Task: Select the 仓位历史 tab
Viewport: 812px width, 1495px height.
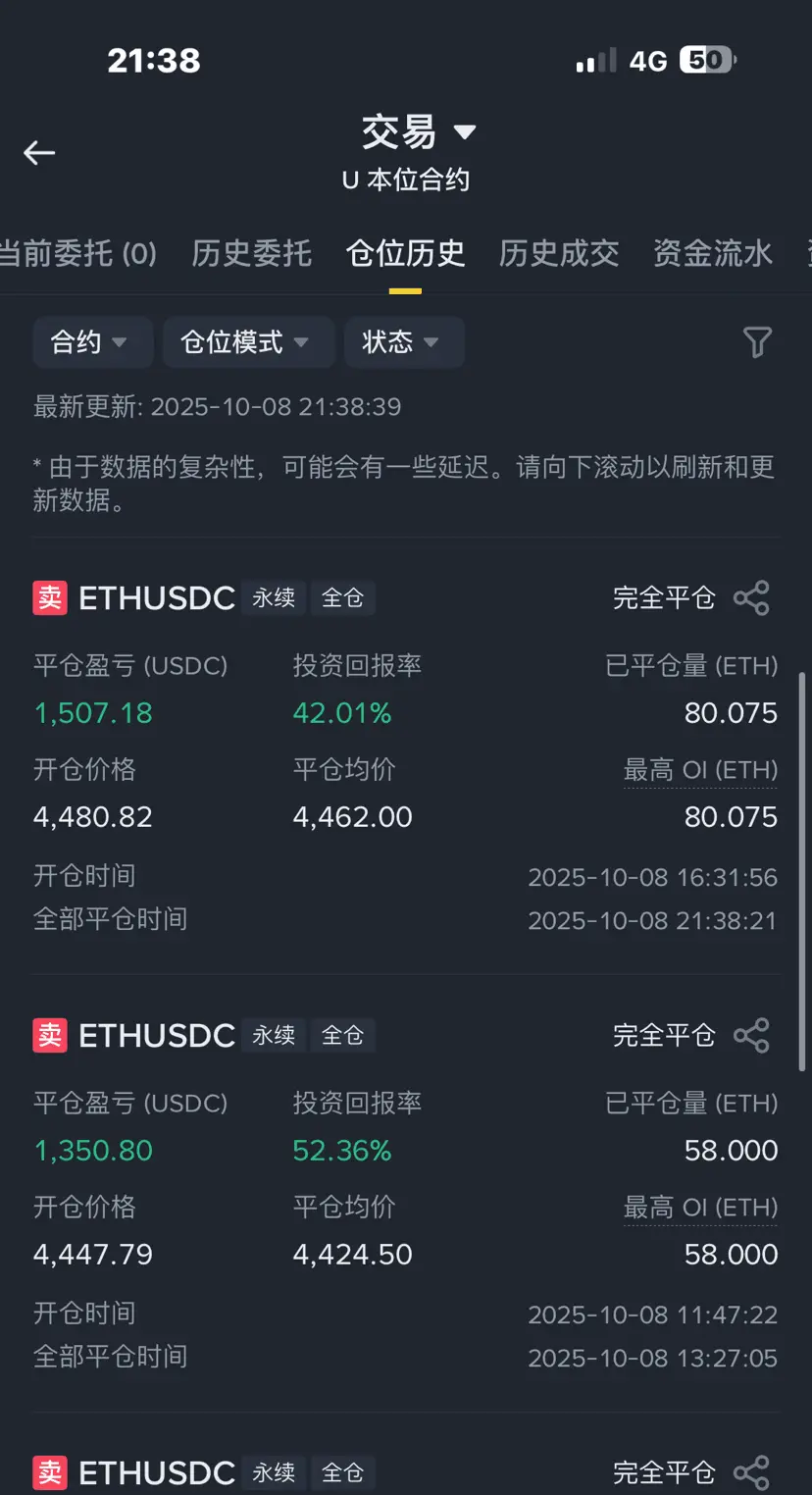Action: coord(405,254)
